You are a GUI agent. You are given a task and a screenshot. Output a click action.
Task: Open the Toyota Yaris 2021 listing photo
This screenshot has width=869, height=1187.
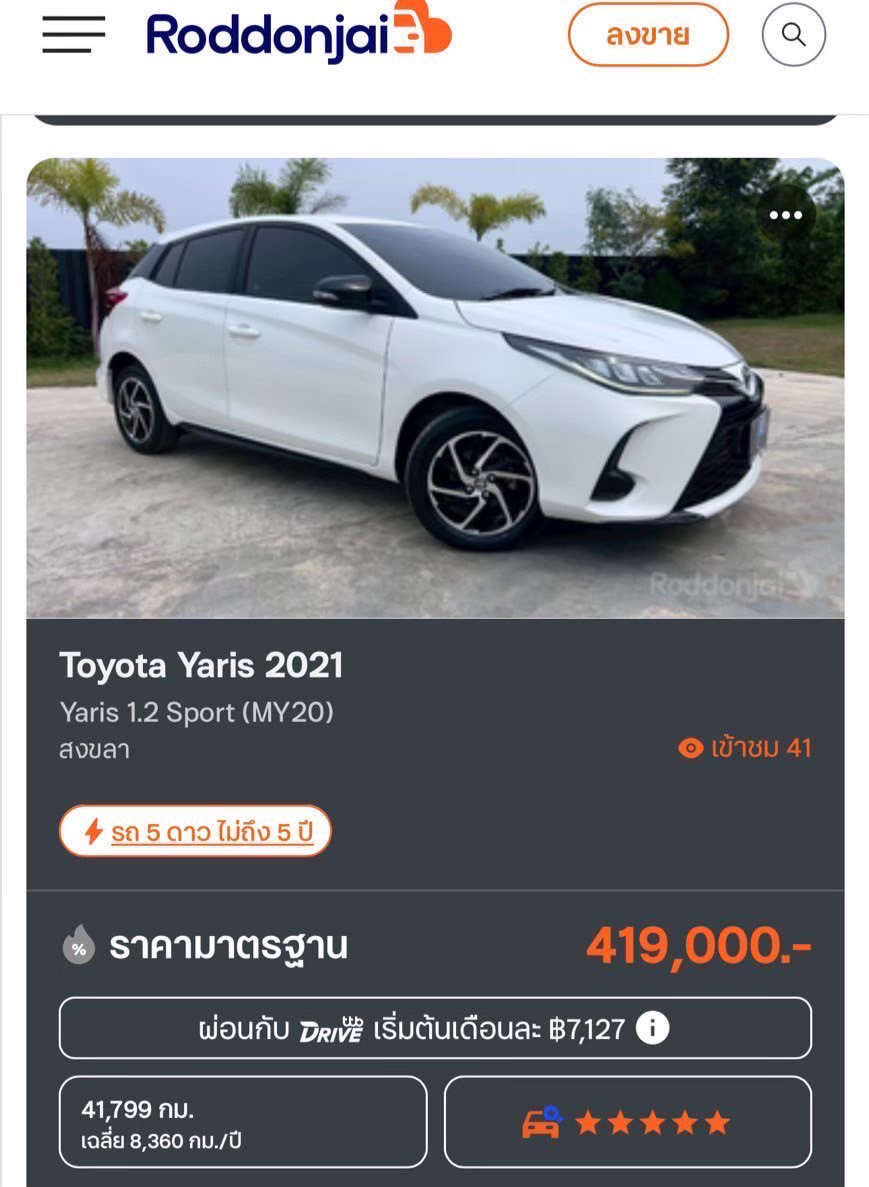pos(435,390)
